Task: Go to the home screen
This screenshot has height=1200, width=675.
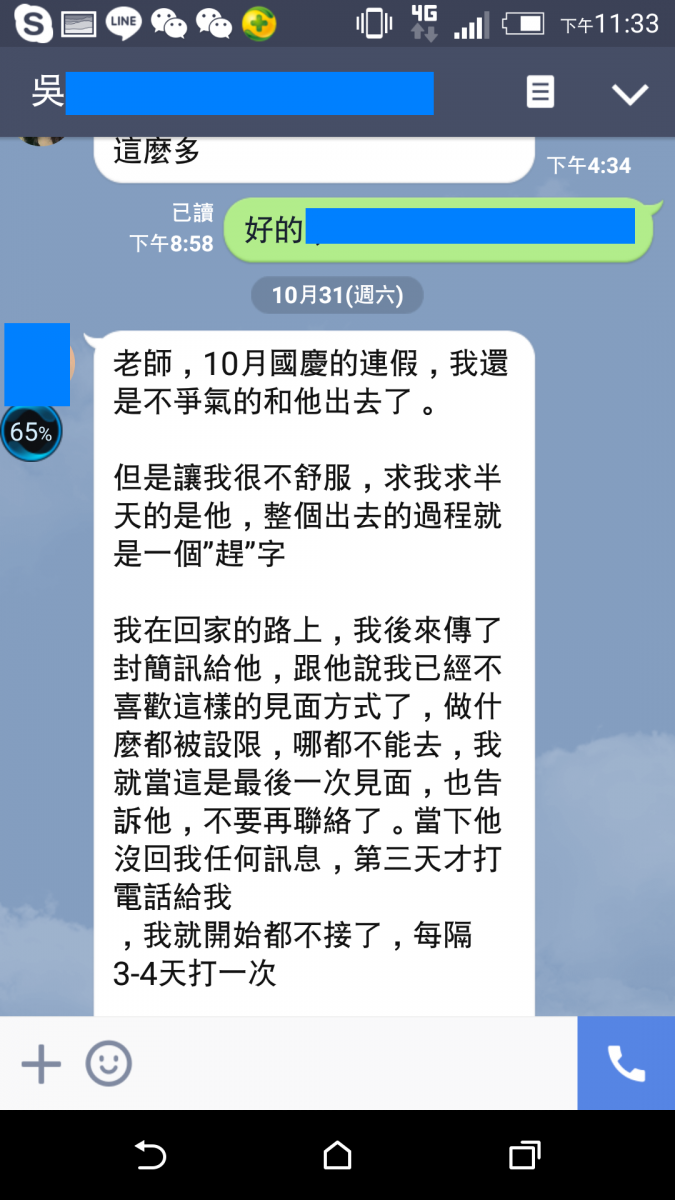Action: click(x=338, y=1156)
